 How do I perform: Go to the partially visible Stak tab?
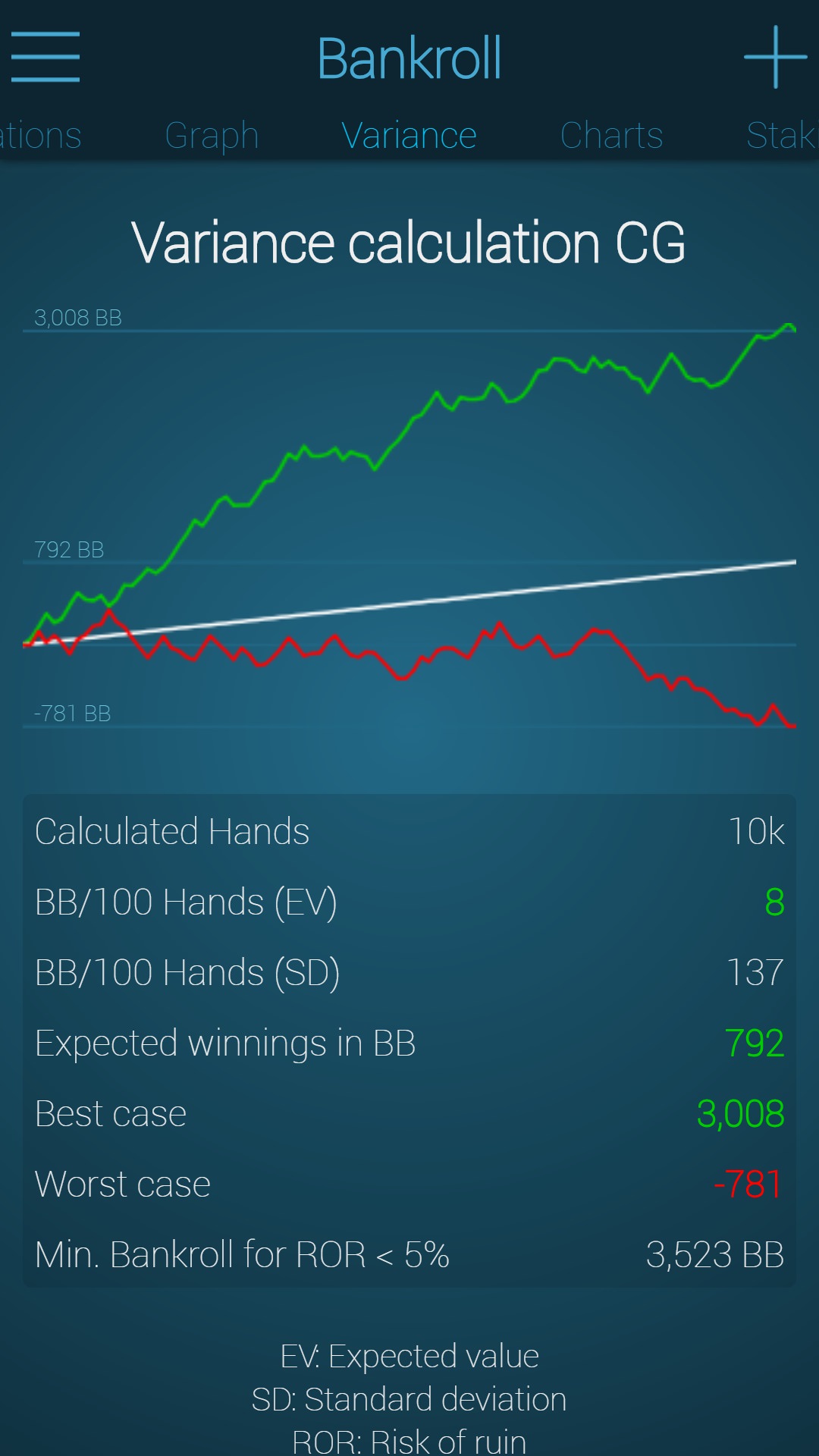pos(781,136)
